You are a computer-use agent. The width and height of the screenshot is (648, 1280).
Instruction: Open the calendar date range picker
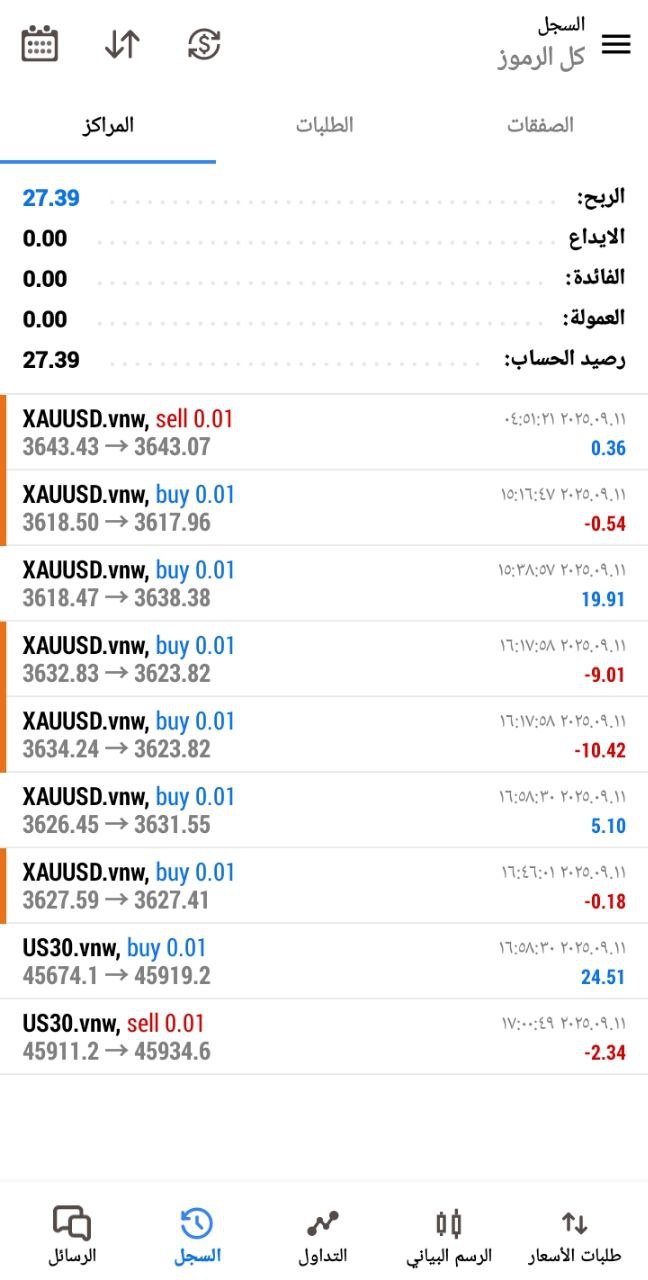click(40, 44)
